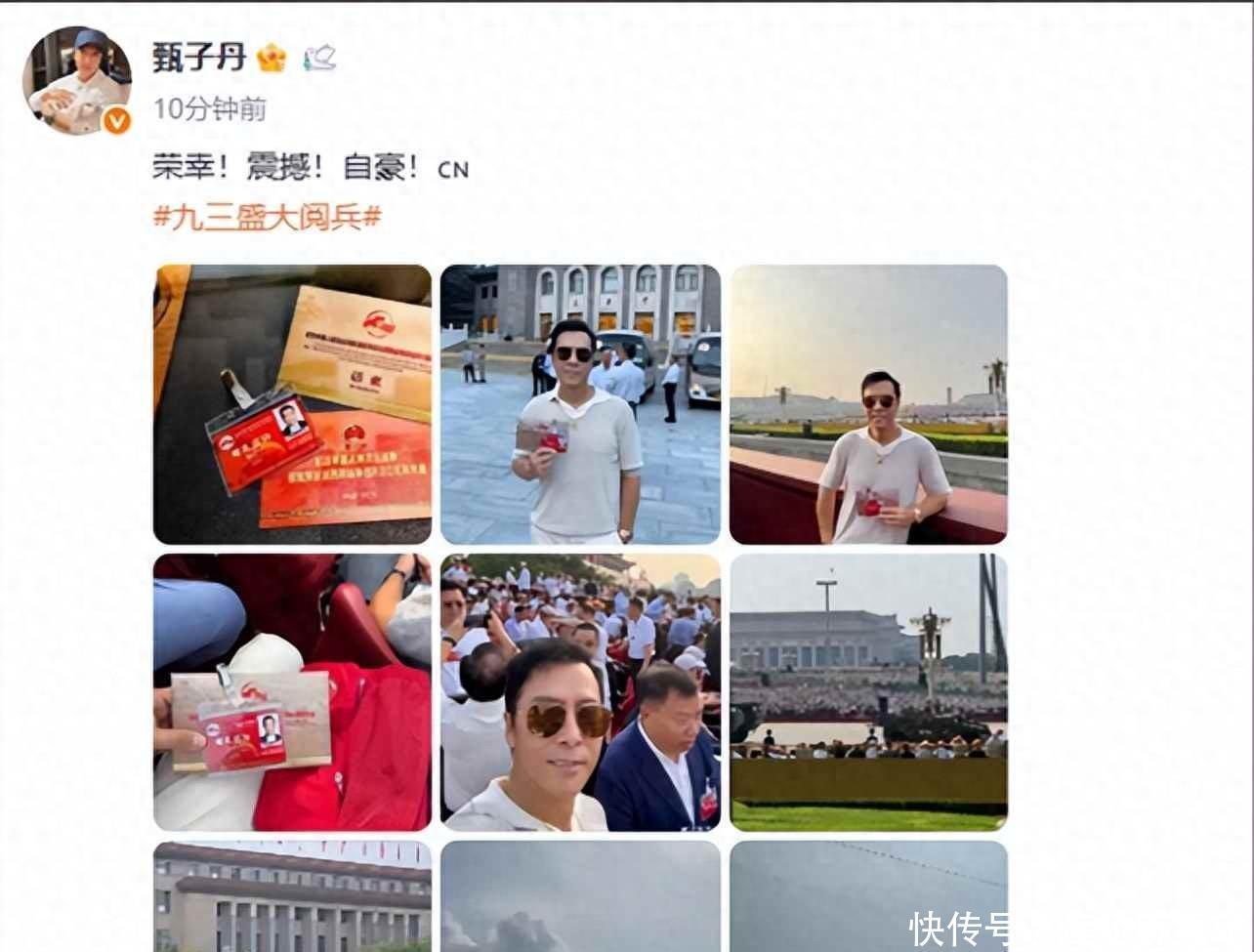Open the sunglasses selfie in the crowd
Viewport: 1254px width, 952px height.
pyautogui.click(x=580, y=692)
